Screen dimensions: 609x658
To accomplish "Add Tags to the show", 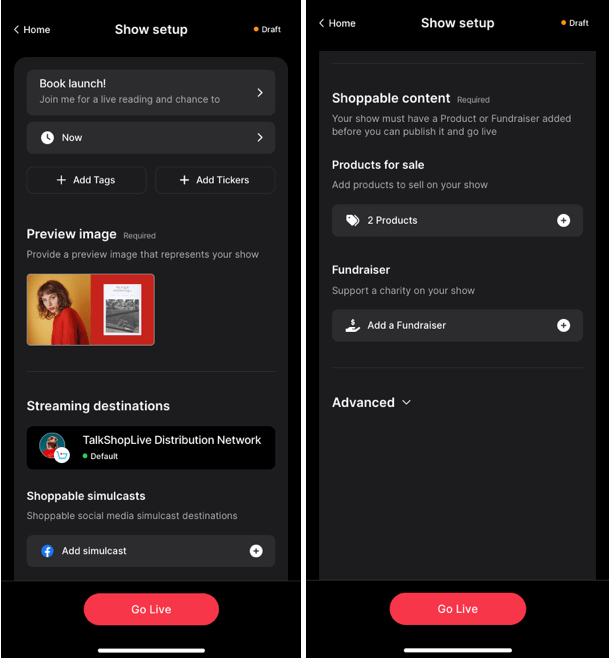I will pyautogui.click(x=86, y=180).
